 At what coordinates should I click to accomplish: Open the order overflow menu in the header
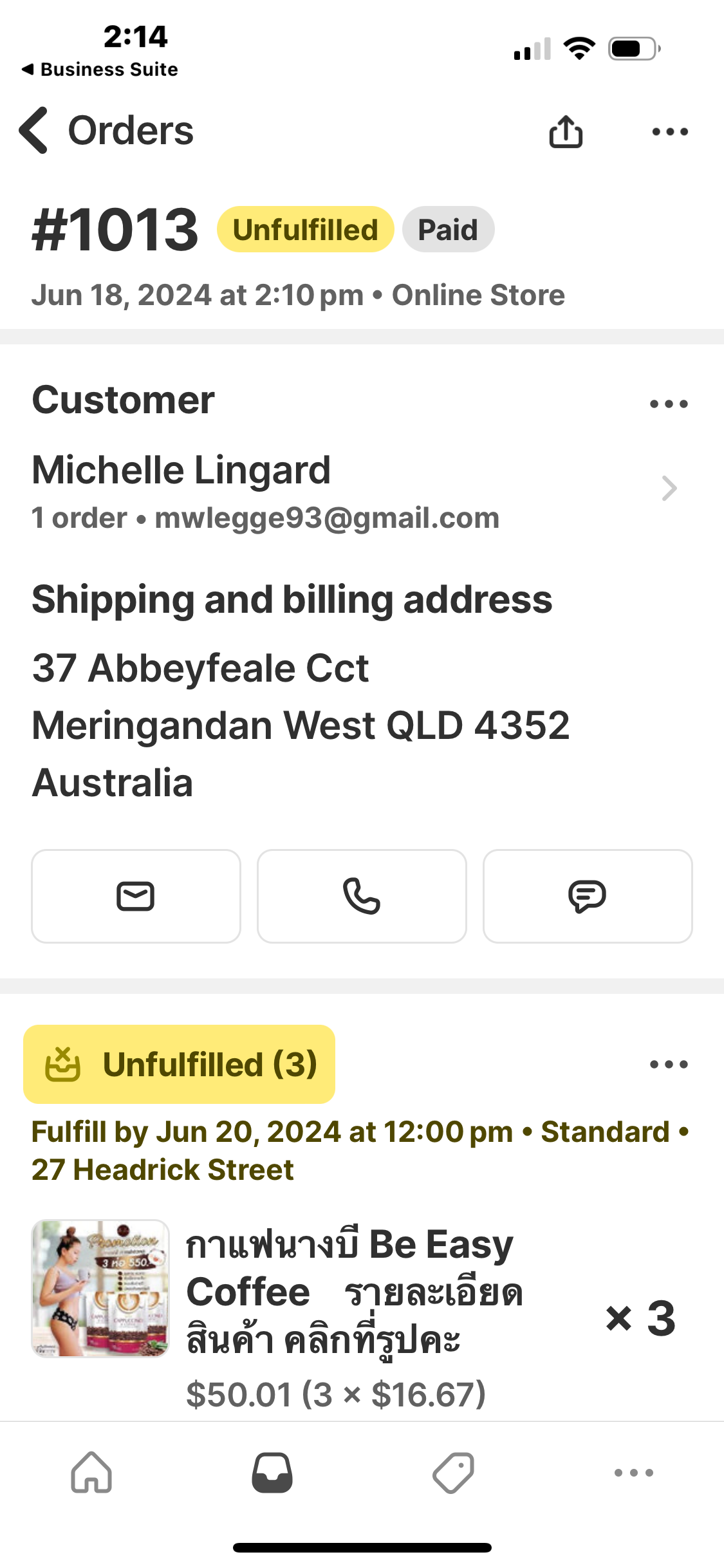click(x=669, y=132)
